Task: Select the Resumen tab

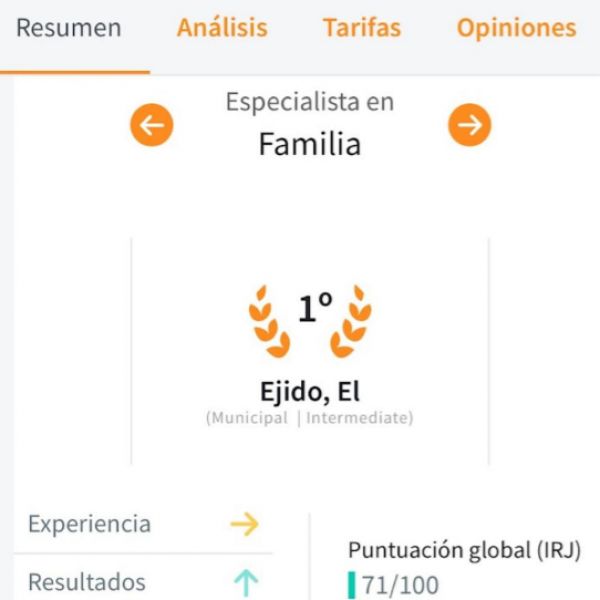Action: pyautogui.click(x=68, y=28)
